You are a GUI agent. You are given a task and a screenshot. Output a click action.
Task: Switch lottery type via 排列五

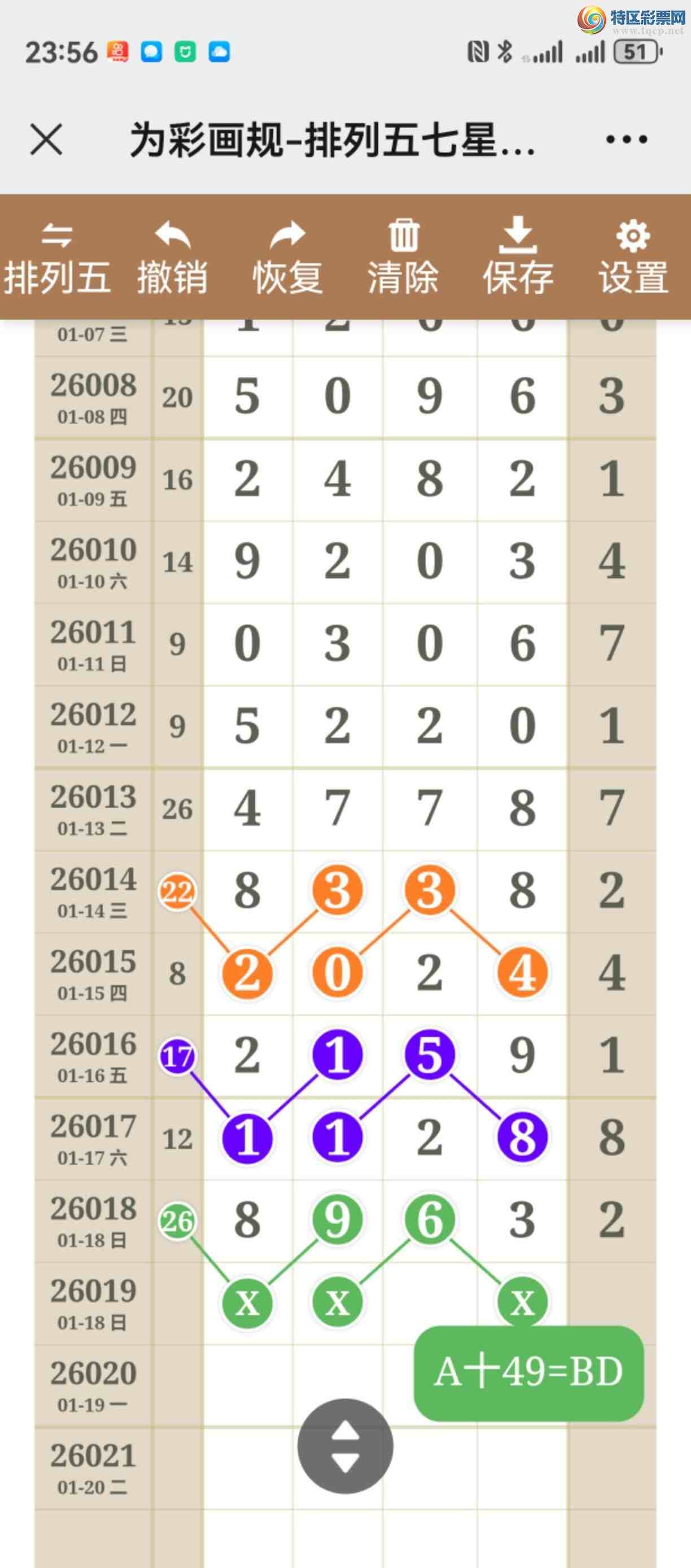57,257
